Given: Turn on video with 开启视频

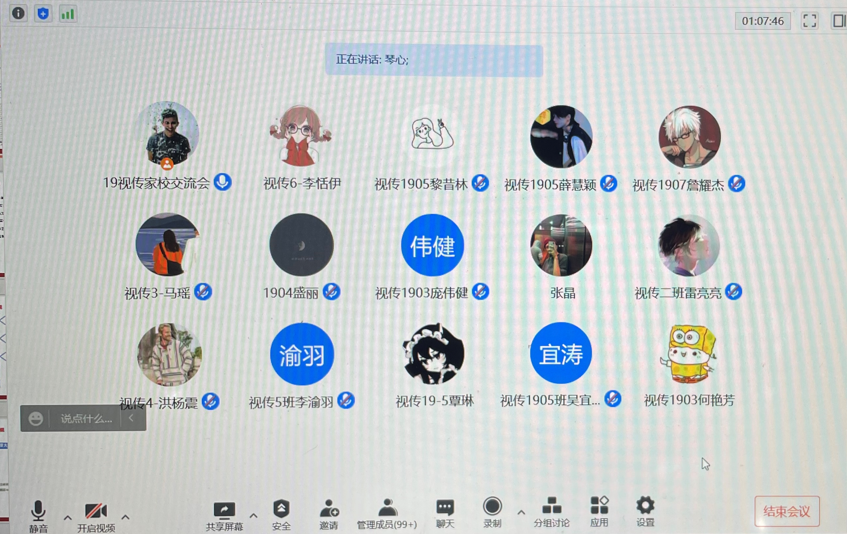Looking at the screenshot, I should [x=96, y=514].
